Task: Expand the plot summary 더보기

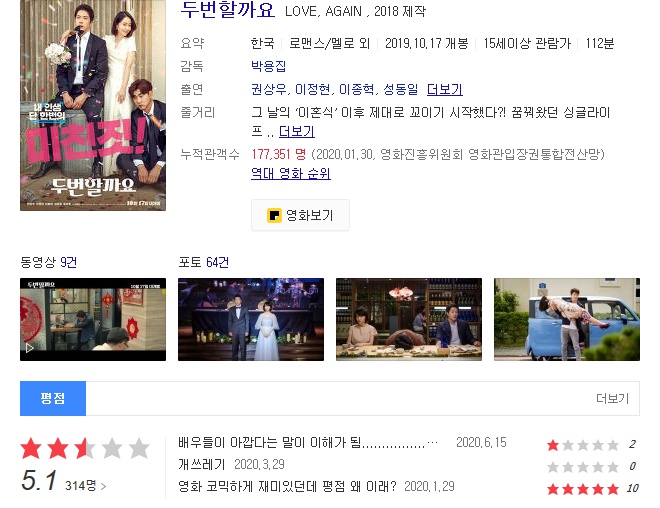Action: (x=297, y=131)
